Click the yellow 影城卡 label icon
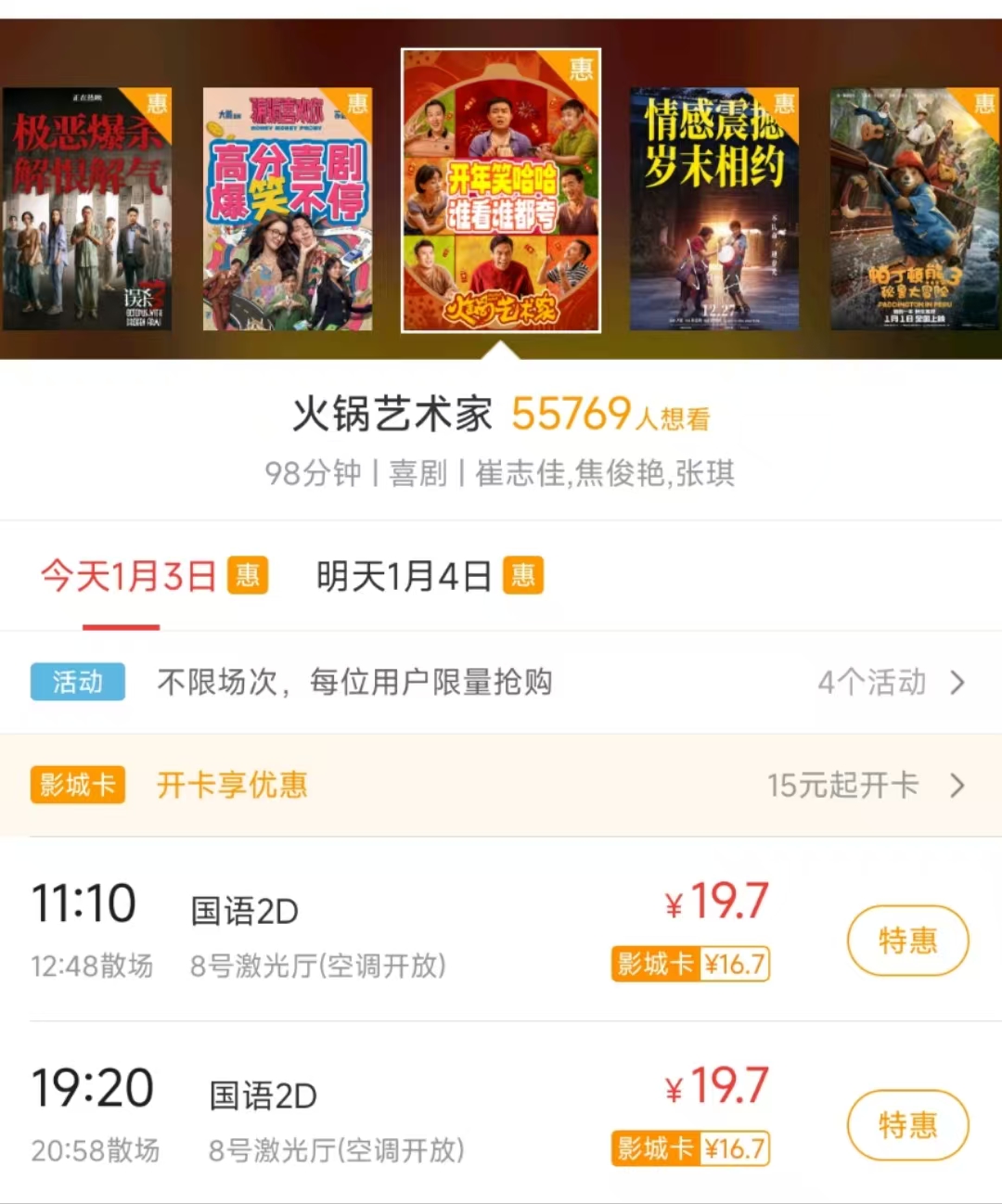 78,786
